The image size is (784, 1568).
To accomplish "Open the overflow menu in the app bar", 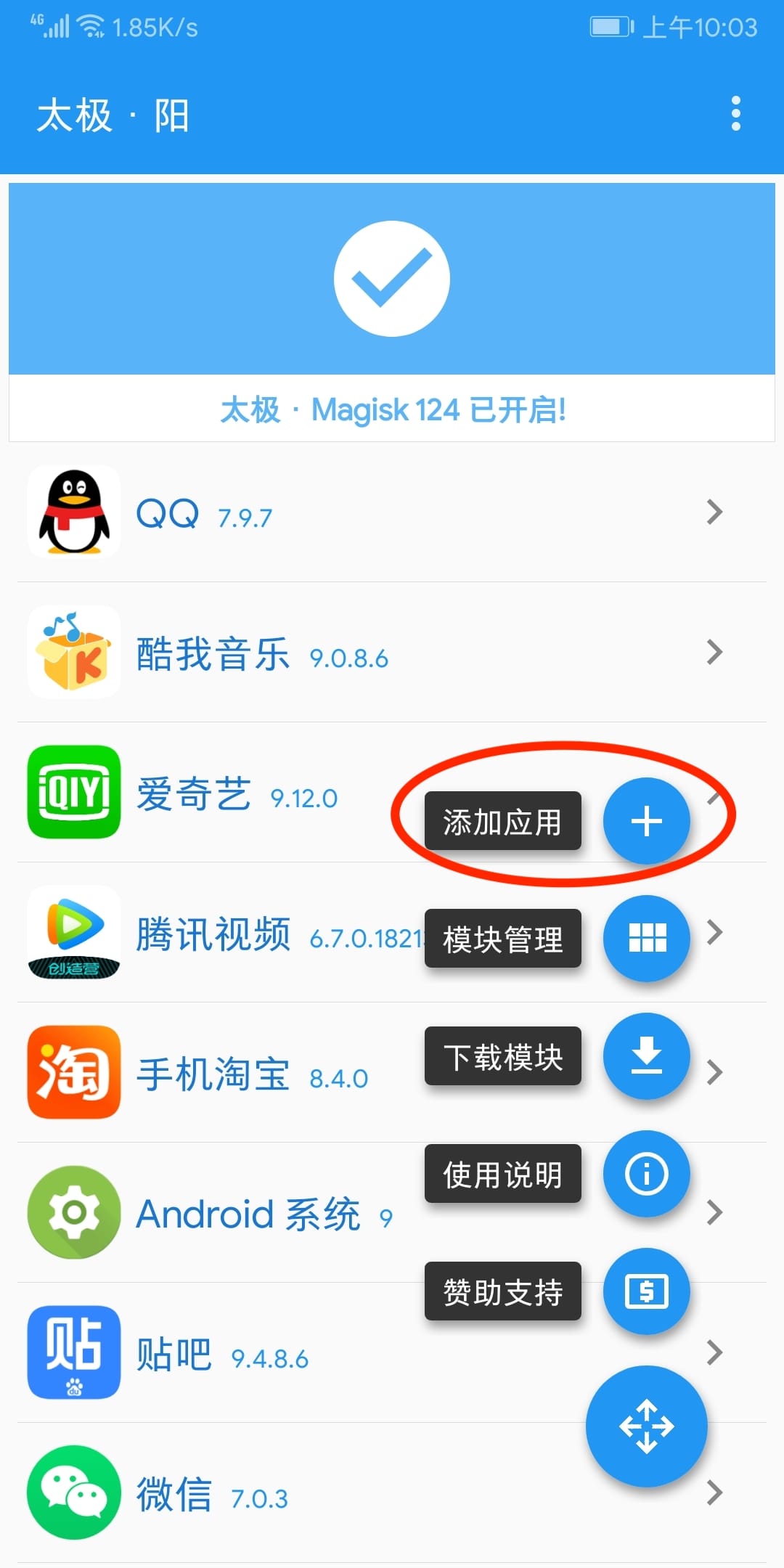I will click(735, 114).
